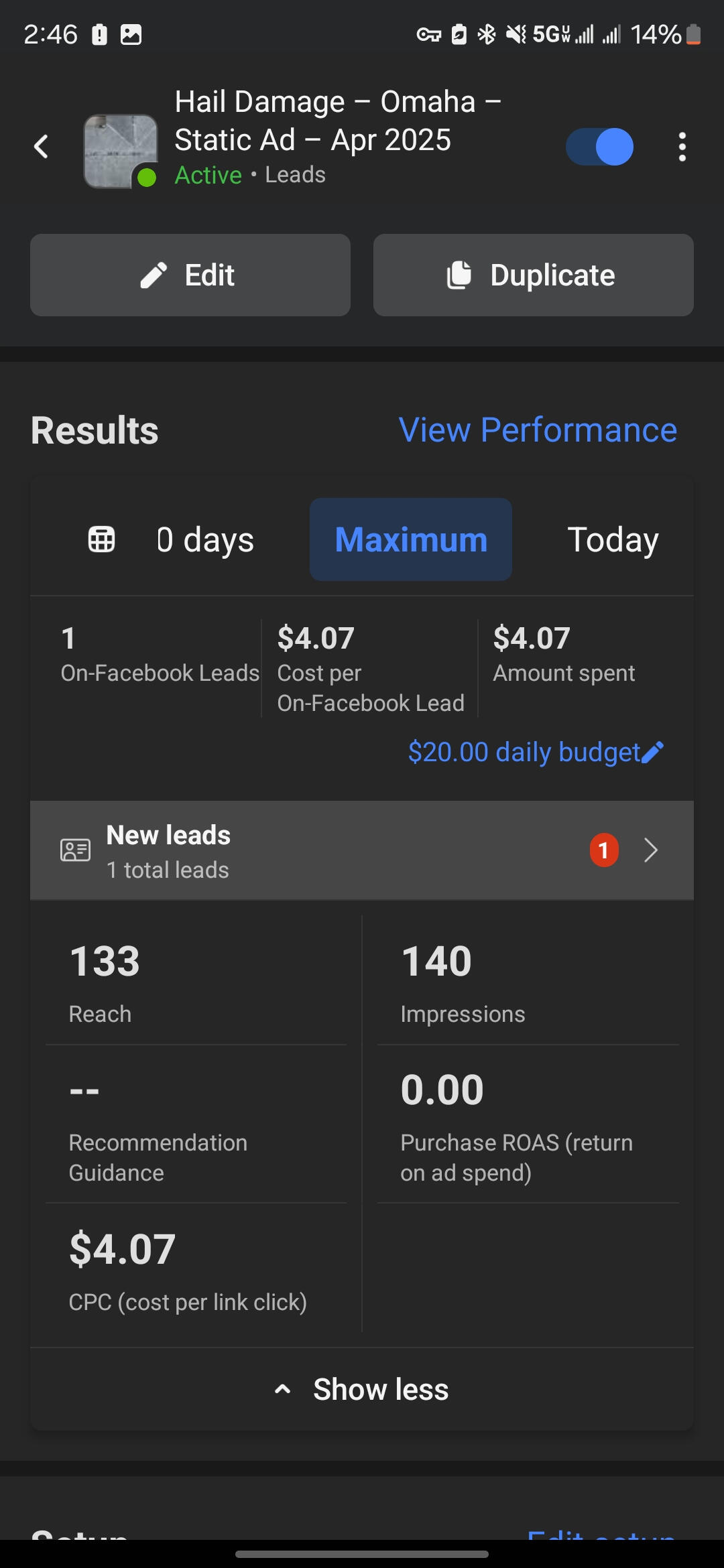Image resolution: width=724 pixels, height=1568 pixels.
Task: Open the custom date range calendar
Action: tap(102, 539)
